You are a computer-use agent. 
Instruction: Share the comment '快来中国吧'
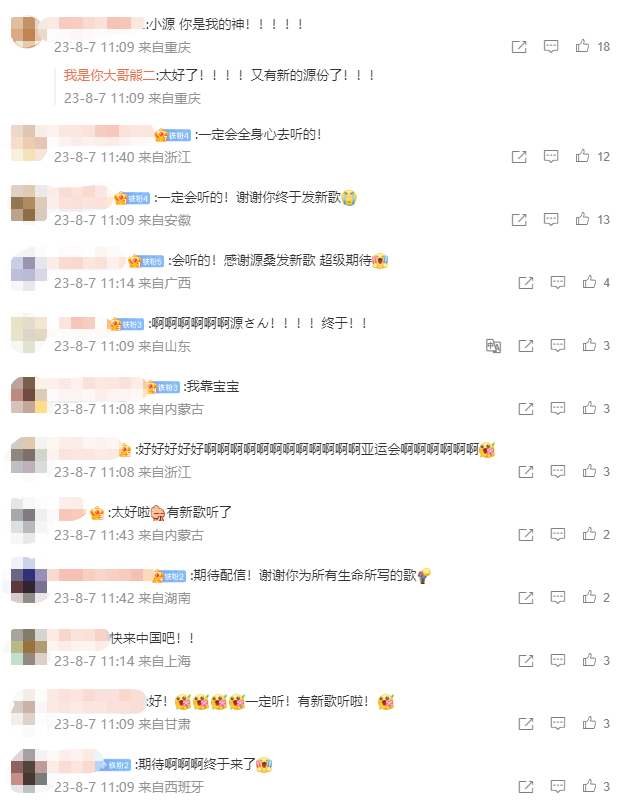525,661
